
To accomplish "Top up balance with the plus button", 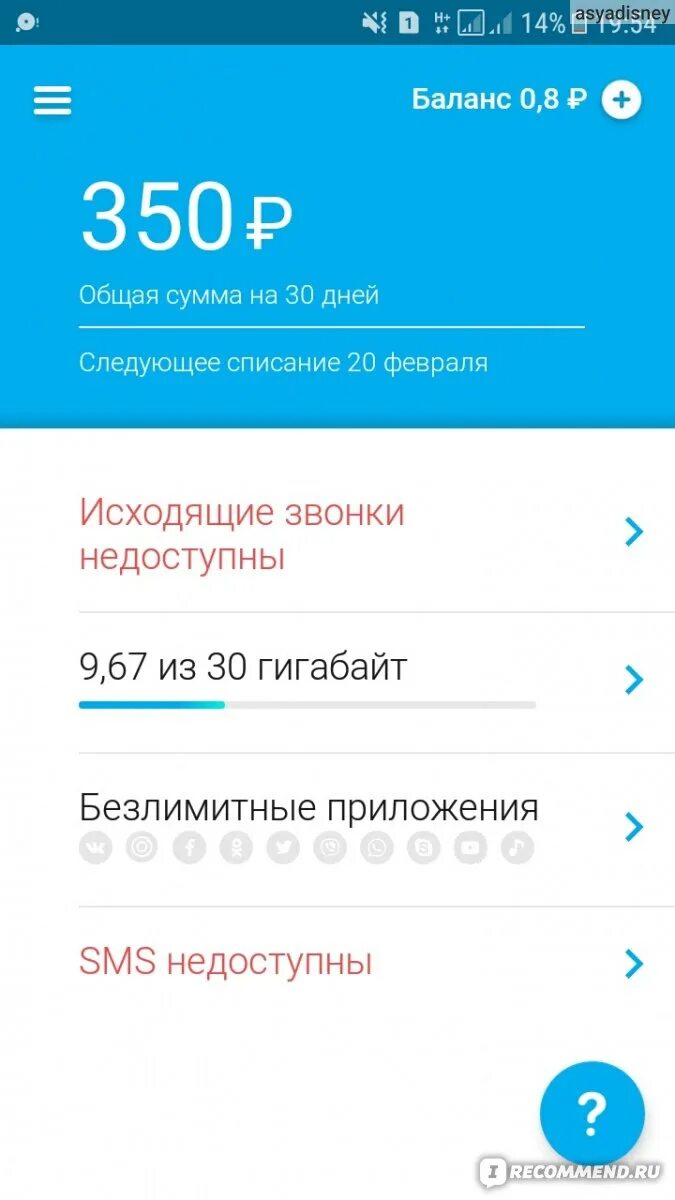I will pos(621,100).
